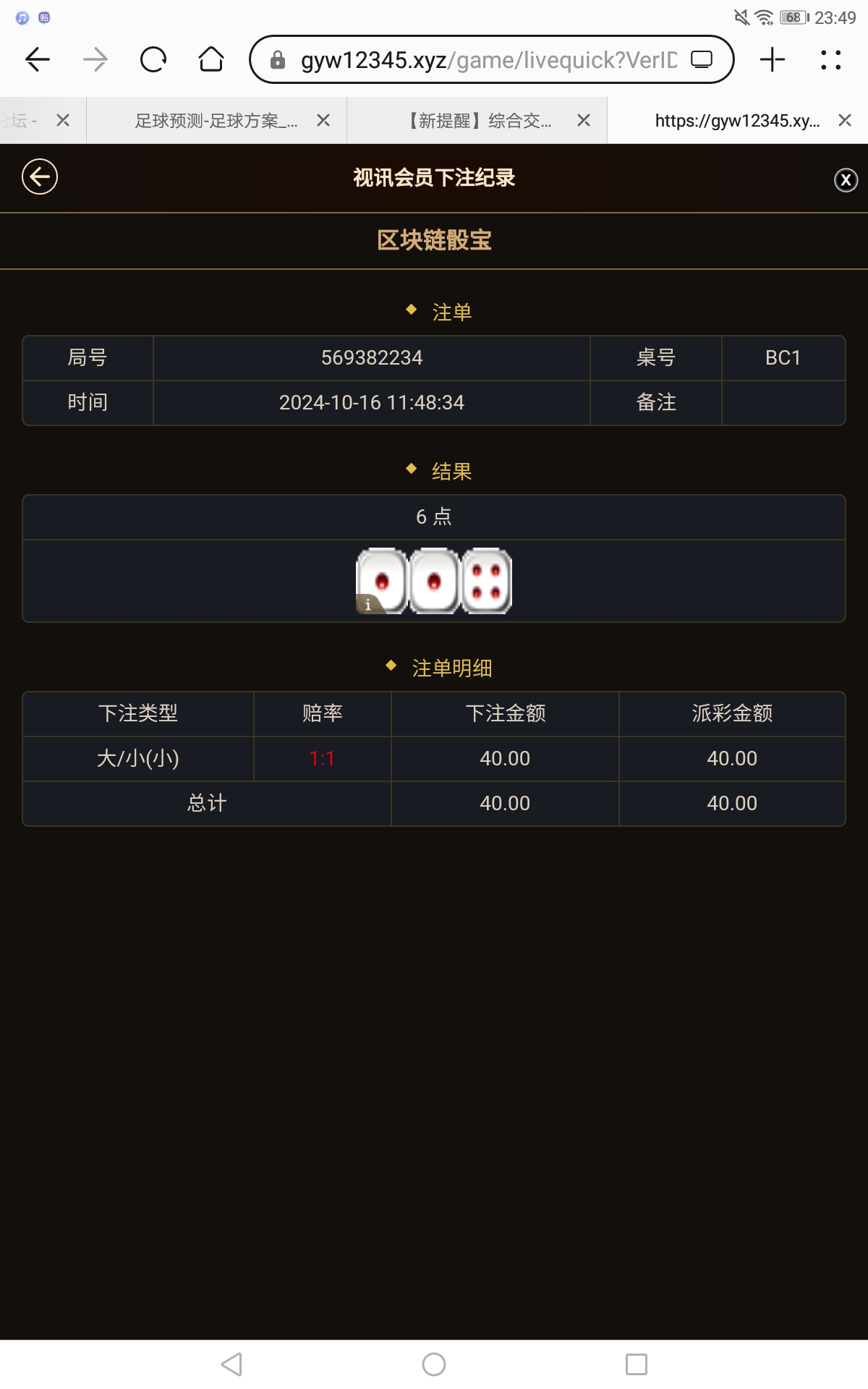The height and width of the screenshot is (1389, 868).
Task: Reload the current web page
Action: coord(153,59)
